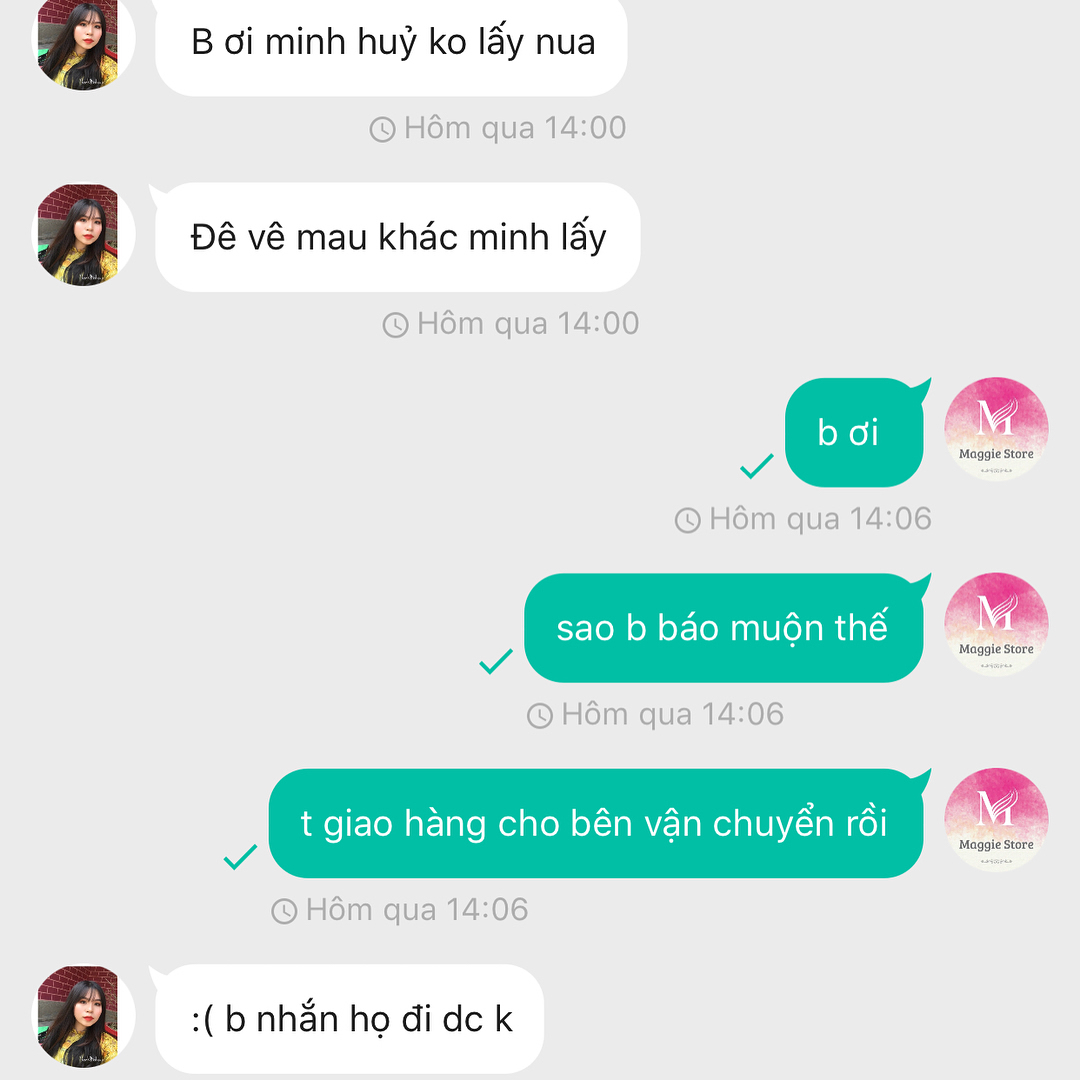The image size is (1080, 1080).
Task: Open Maggie Store avatar beside "sao b báo muộn thế"
Action: click(996, 625)
